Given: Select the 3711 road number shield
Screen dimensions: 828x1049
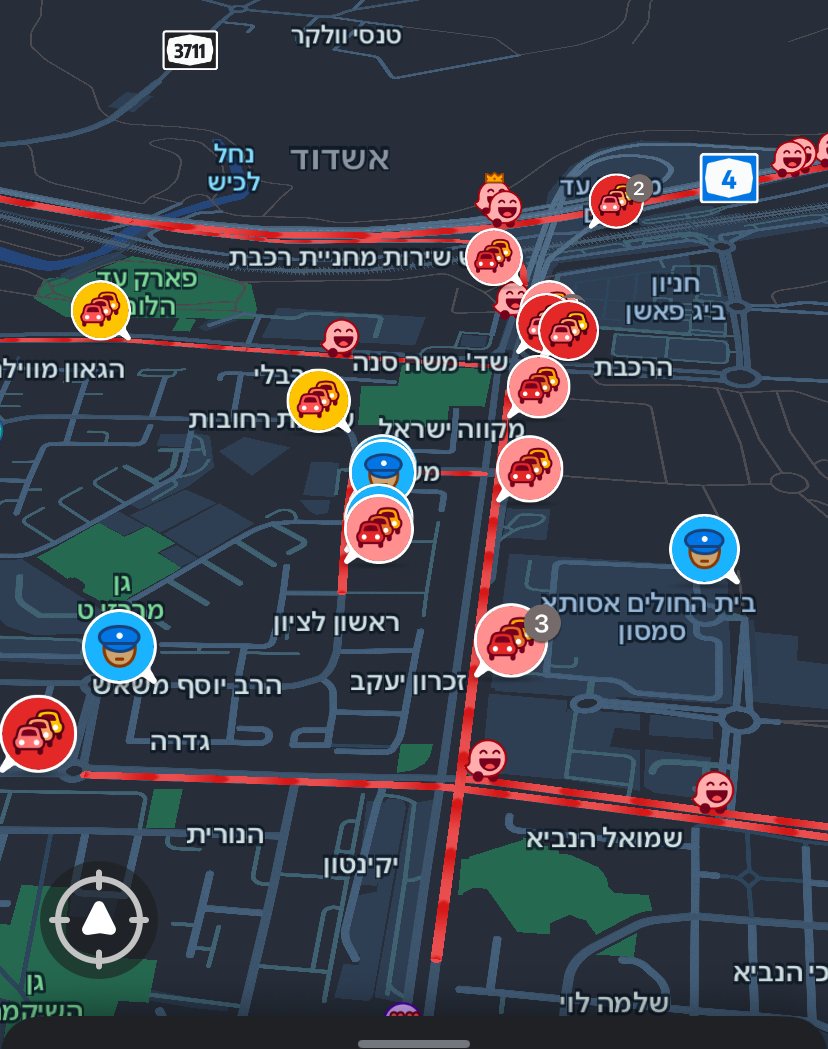Looking at the screenshot, I should click(x=191, y=49).
